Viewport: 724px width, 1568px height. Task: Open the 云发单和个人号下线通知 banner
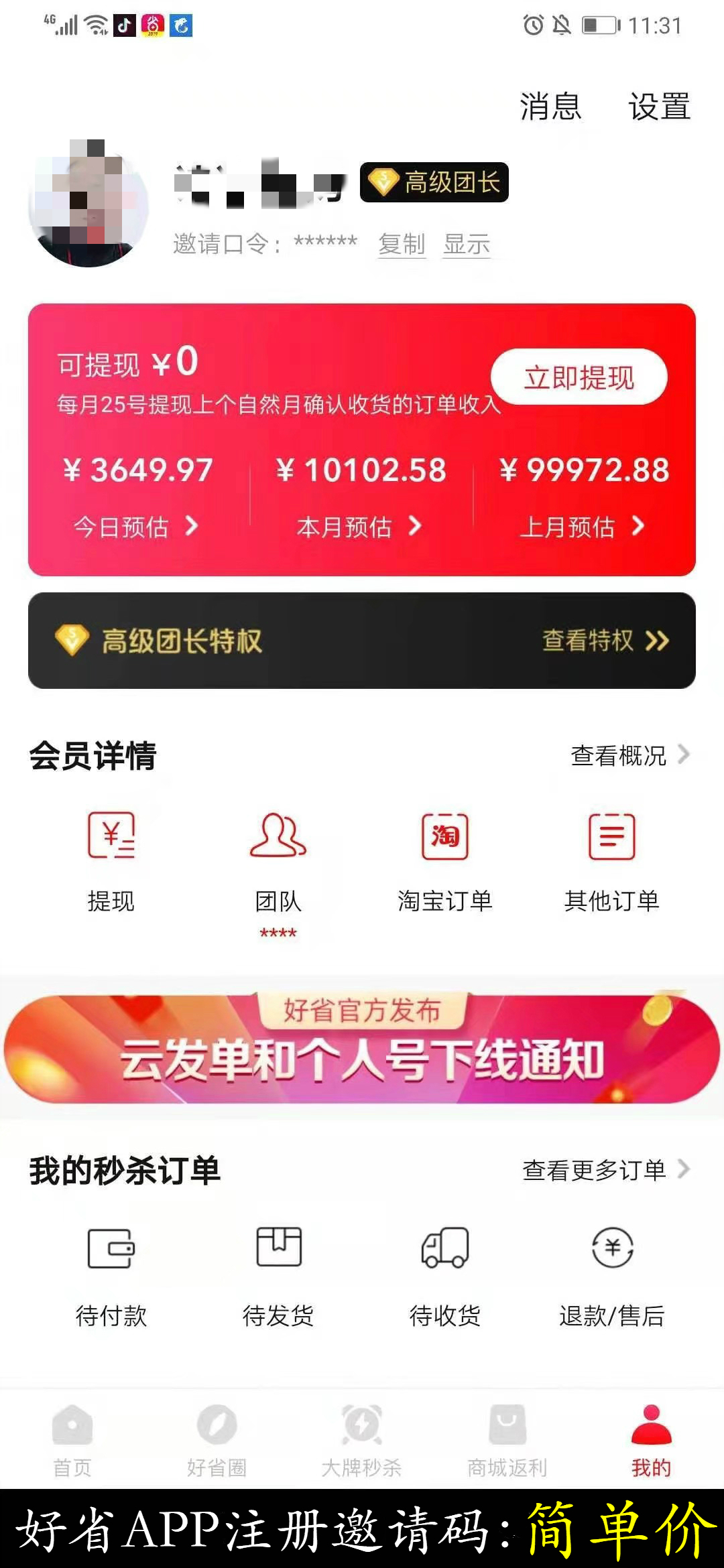coord(362,1049)
